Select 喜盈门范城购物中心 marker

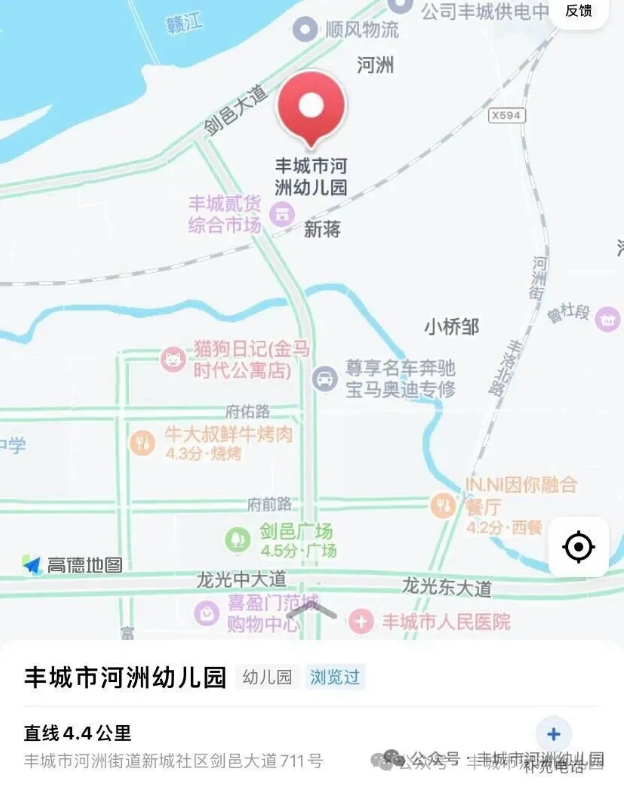(x=207, y=612)
